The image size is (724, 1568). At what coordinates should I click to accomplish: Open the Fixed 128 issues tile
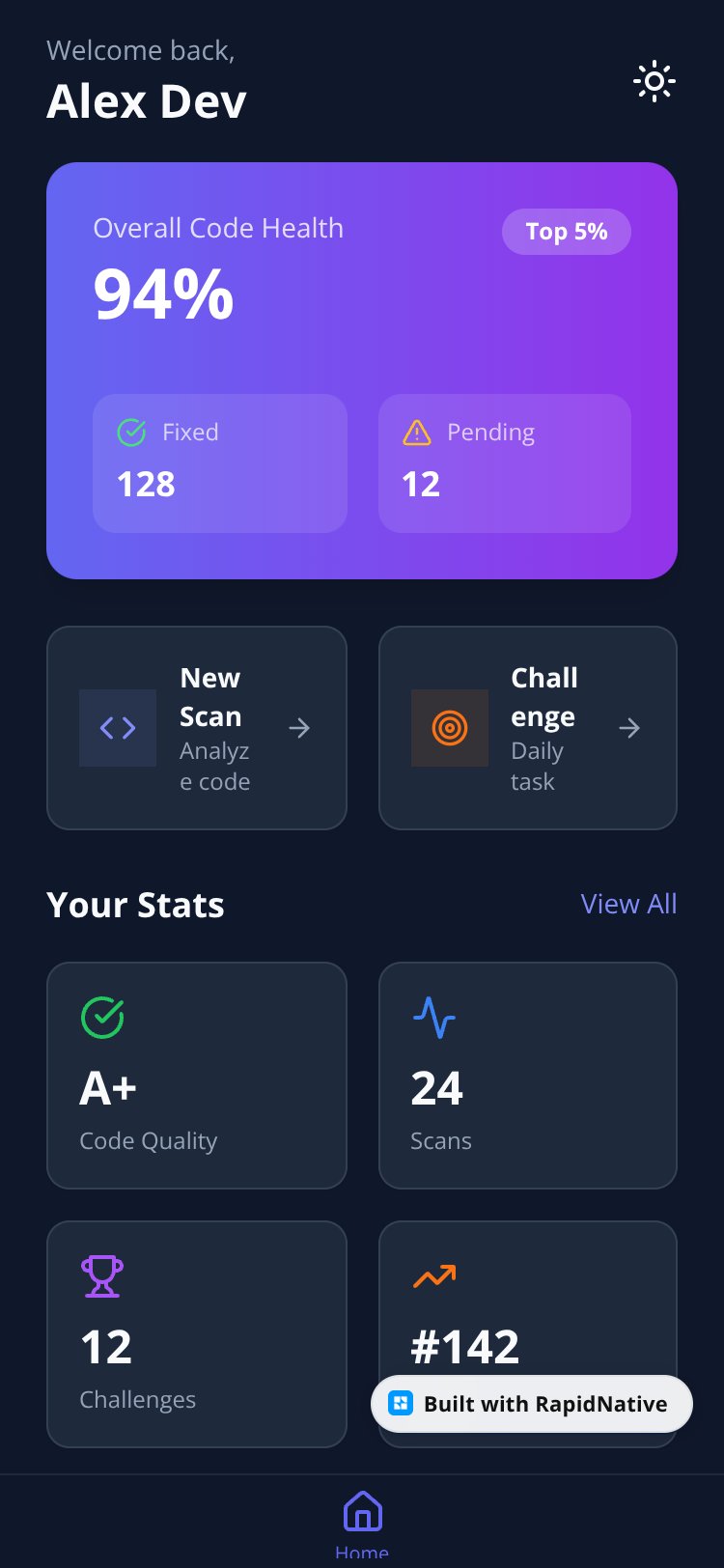click(220, 463)
